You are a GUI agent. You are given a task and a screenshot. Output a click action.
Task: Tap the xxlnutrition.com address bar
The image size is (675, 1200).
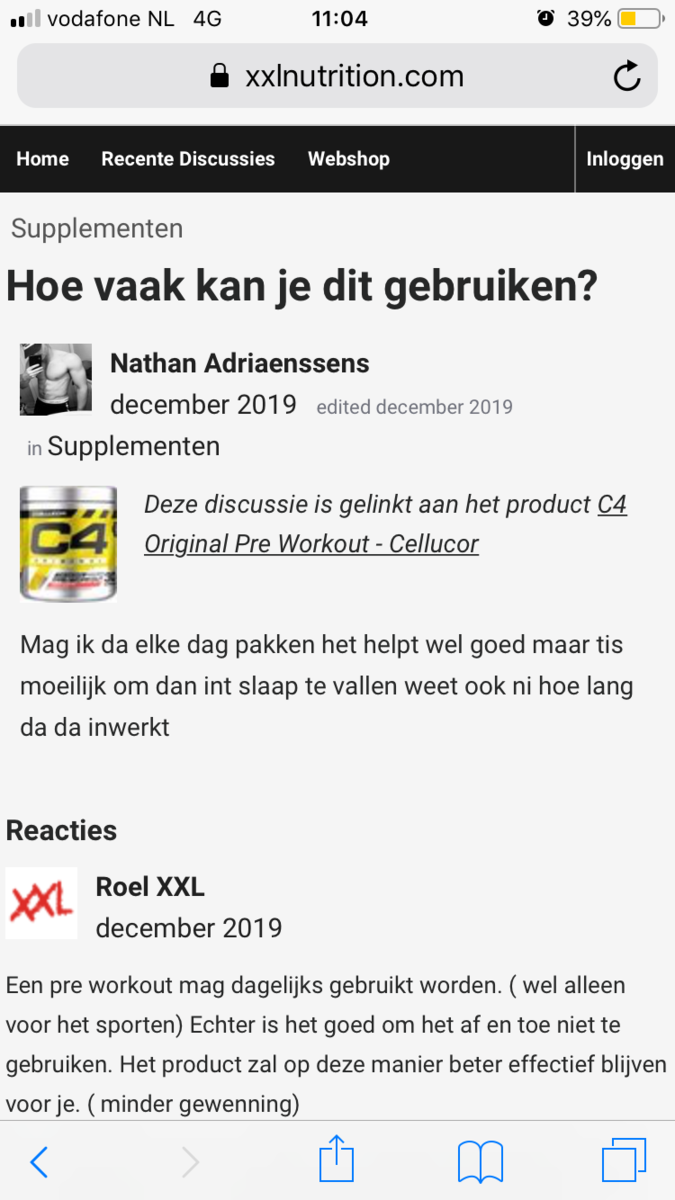click(338, 76)
